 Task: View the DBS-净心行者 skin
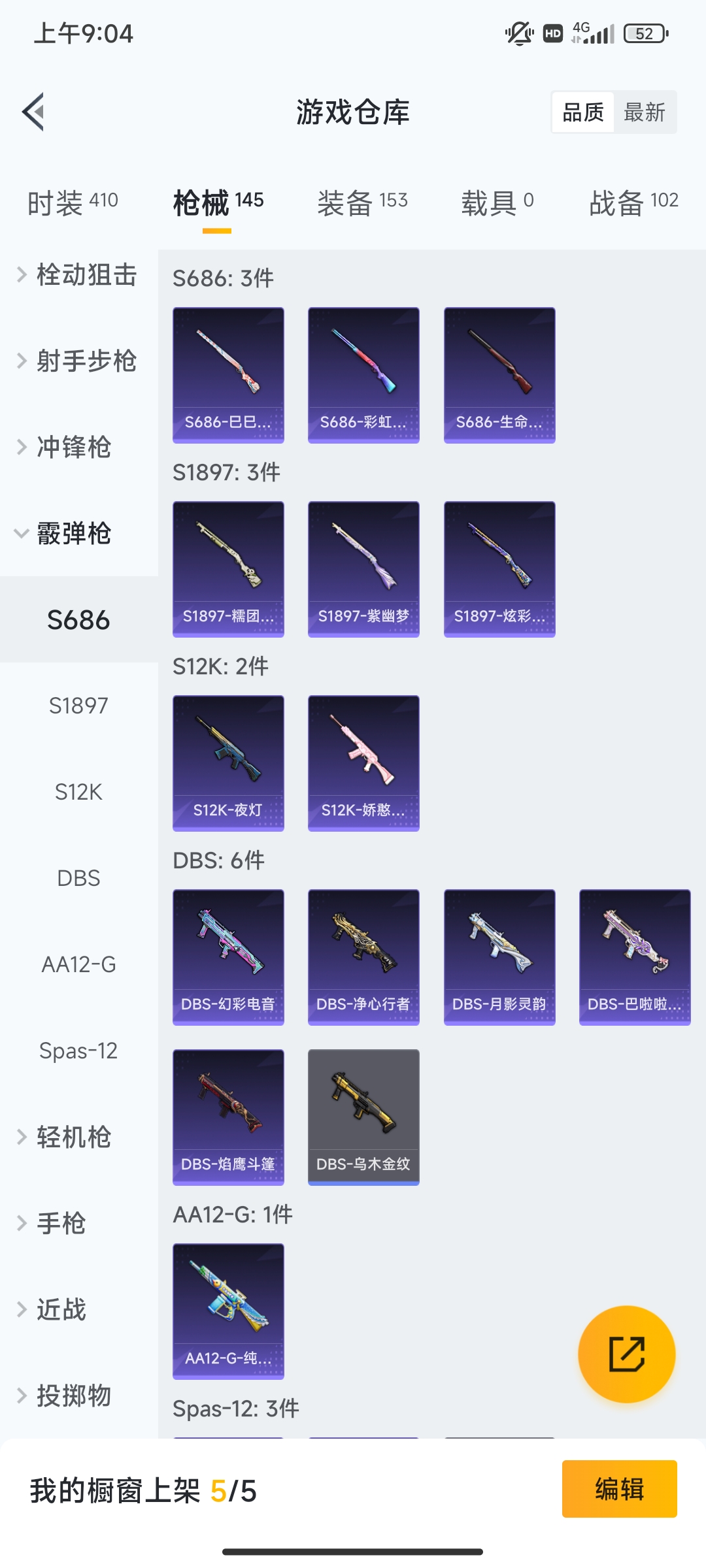coord(363,957)
